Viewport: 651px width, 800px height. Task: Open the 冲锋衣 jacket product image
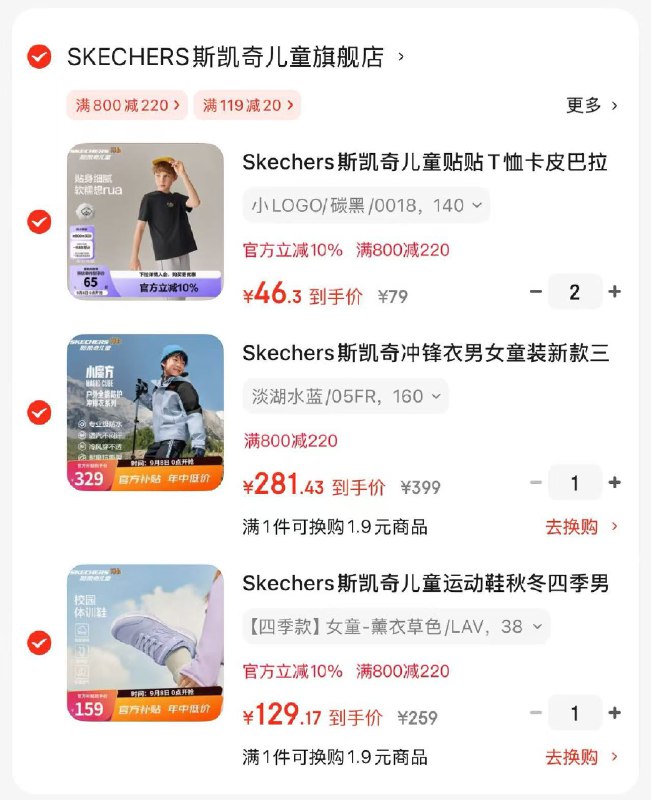[146, 412]
